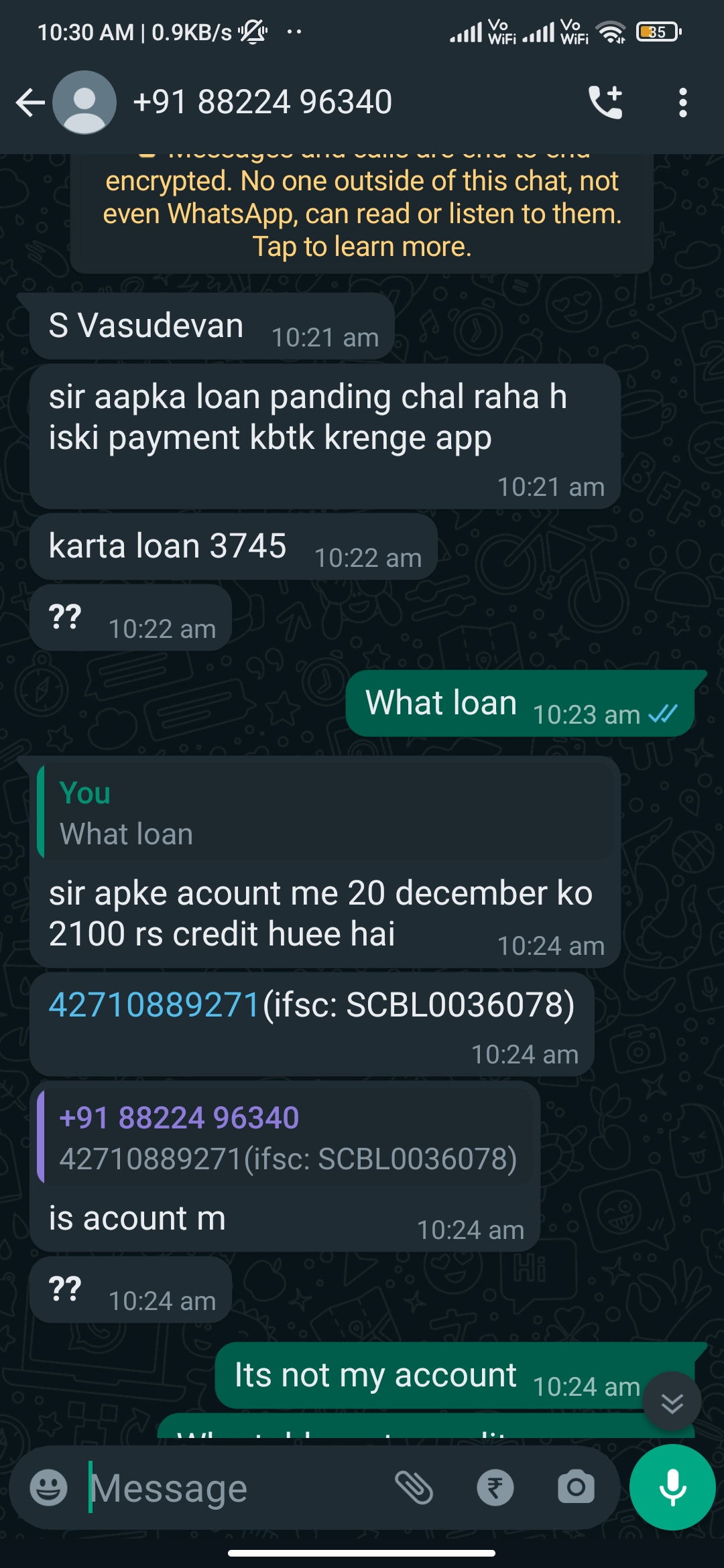
Task: Jump to the latest messages
Action: click(672, 1402)
